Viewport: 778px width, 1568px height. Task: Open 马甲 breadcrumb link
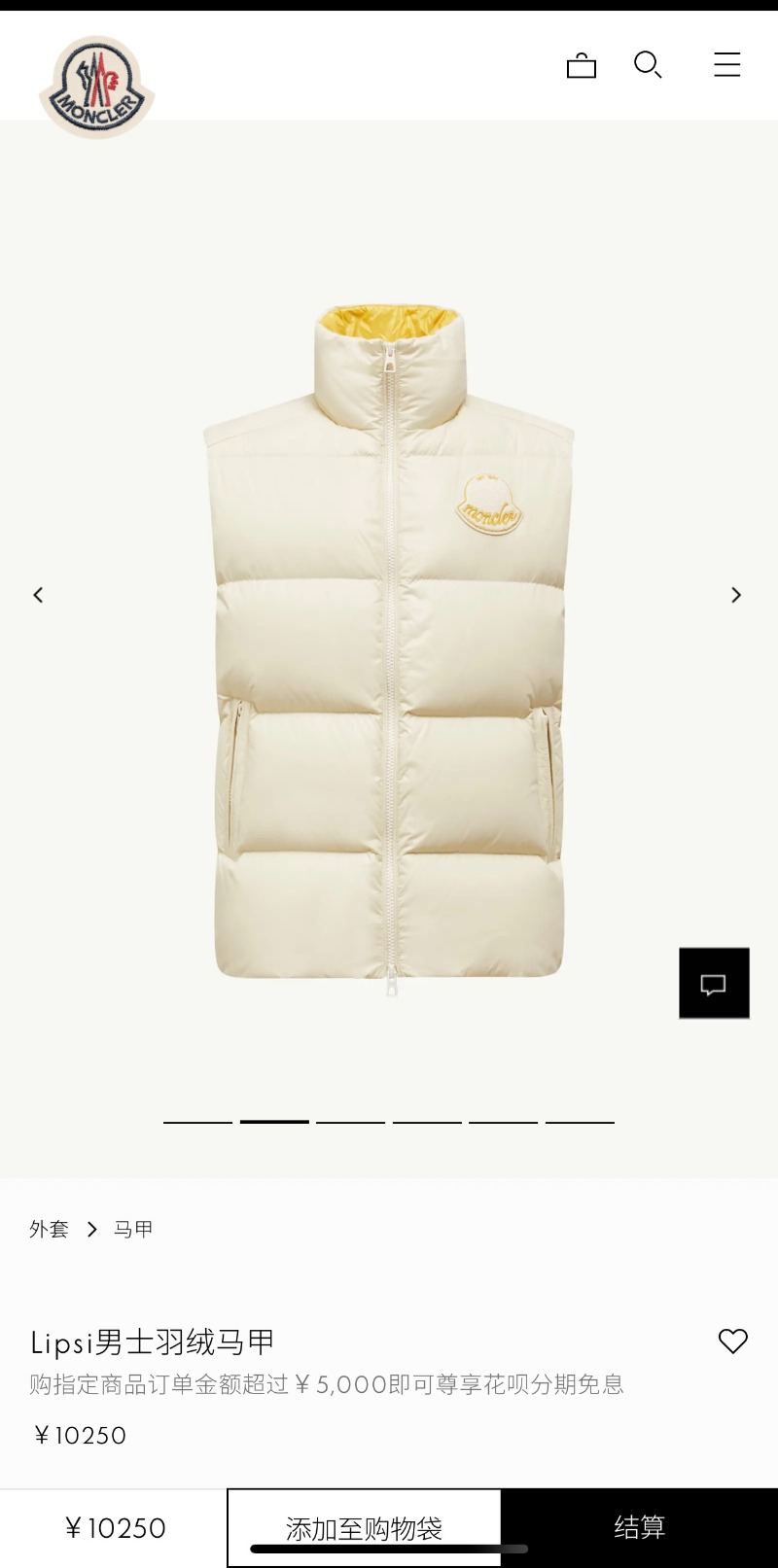coord(133,1230)
